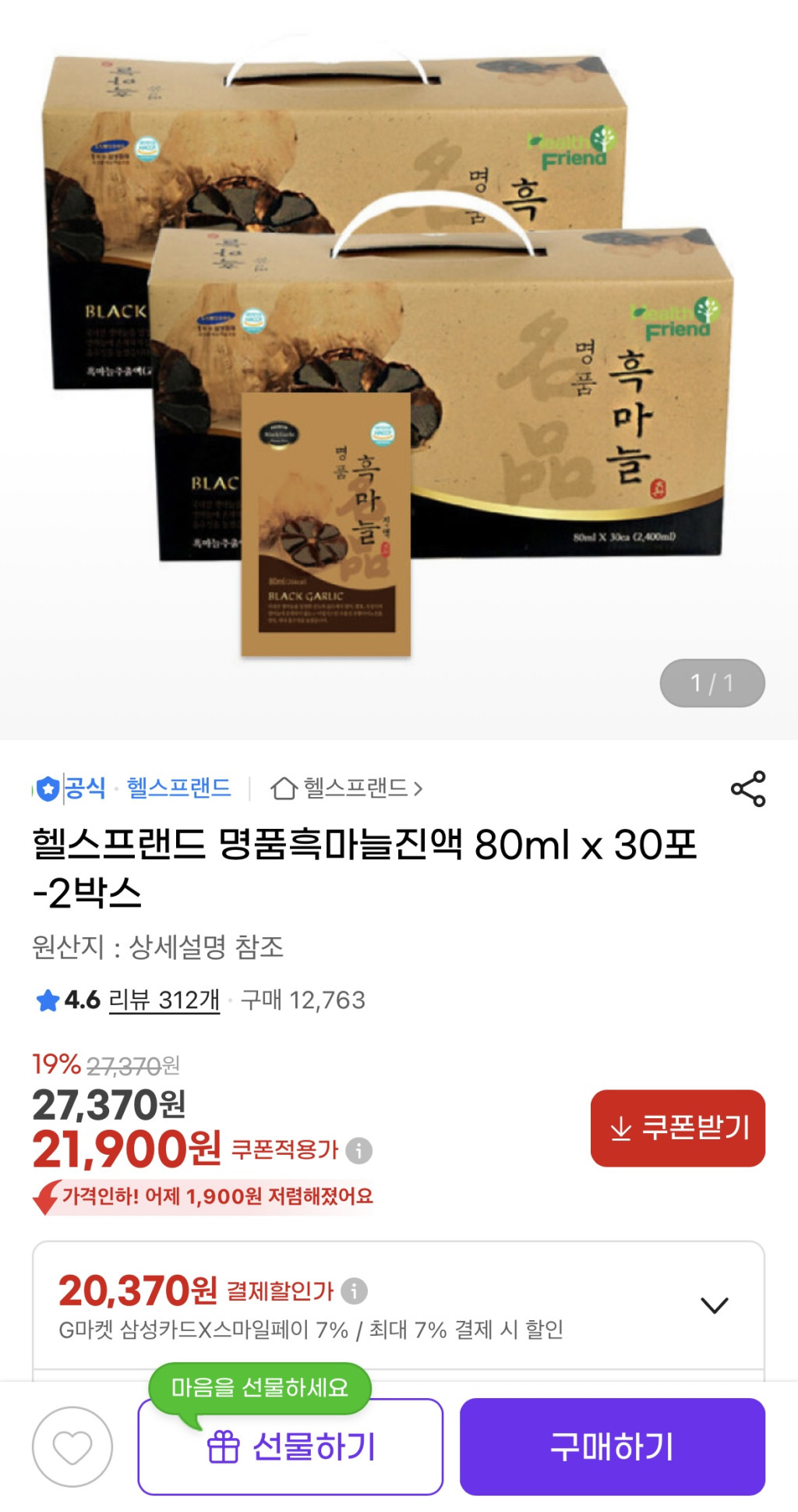This screenshot has width=798, height=1512.
Task: Tap 선물하기 to send as gift
Action: coord(291,1447)
